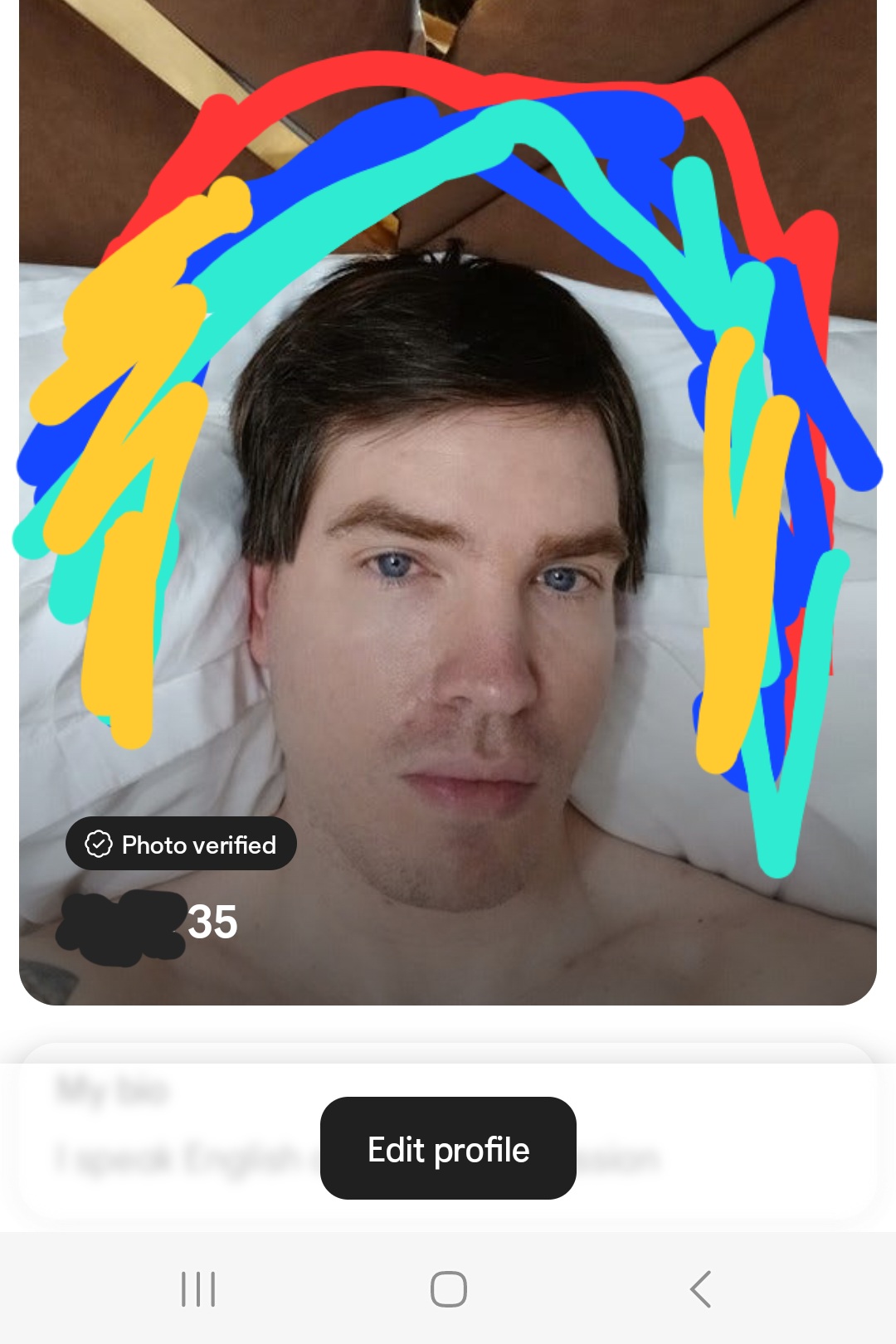
Task: Go back using the system back arrow
Action: click(701, 1289)
